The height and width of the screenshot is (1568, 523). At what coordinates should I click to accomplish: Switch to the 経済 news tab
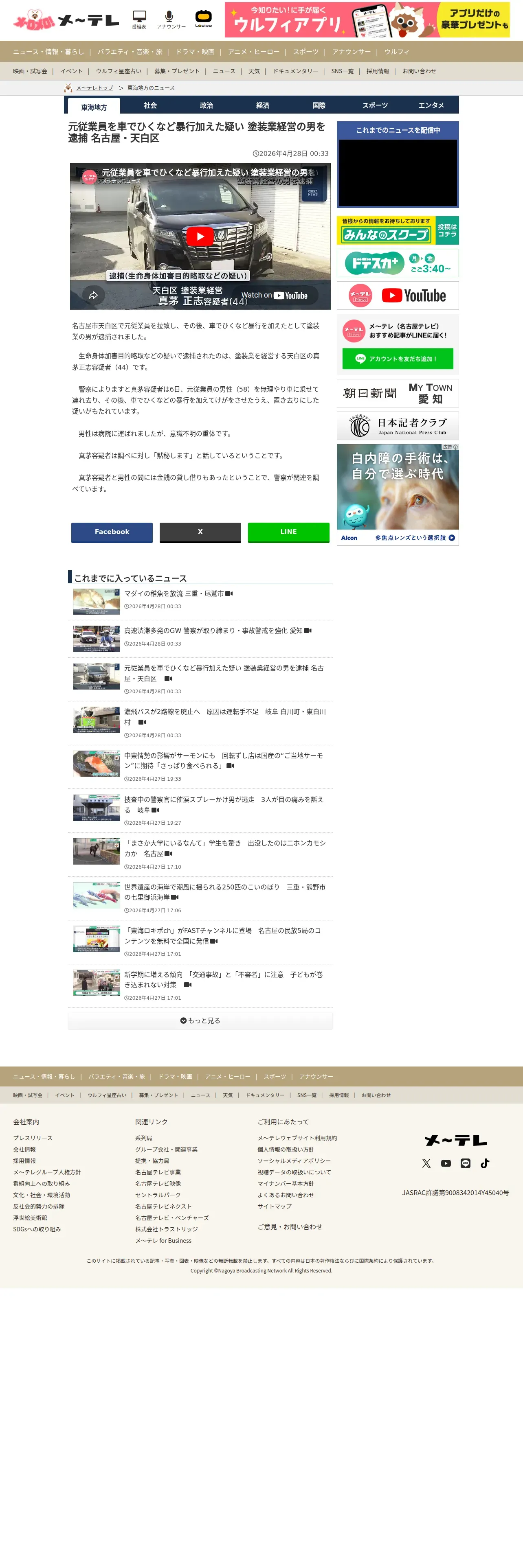click(x=262, y=105)
